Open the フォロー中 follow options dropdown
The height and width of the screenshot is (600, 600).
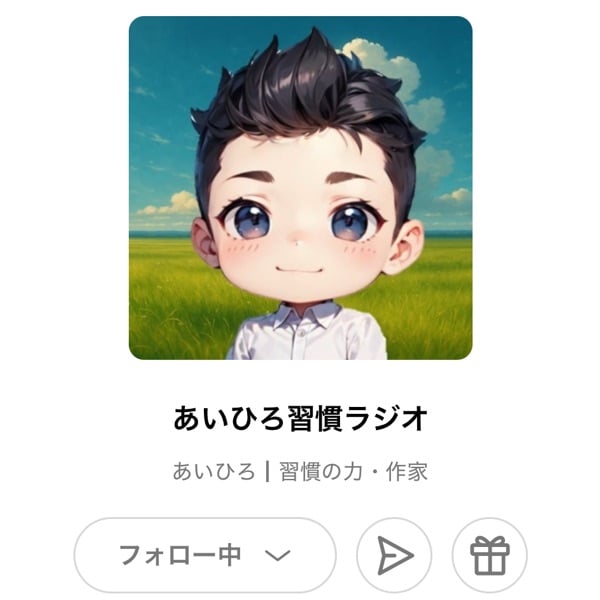pos(205,555)
